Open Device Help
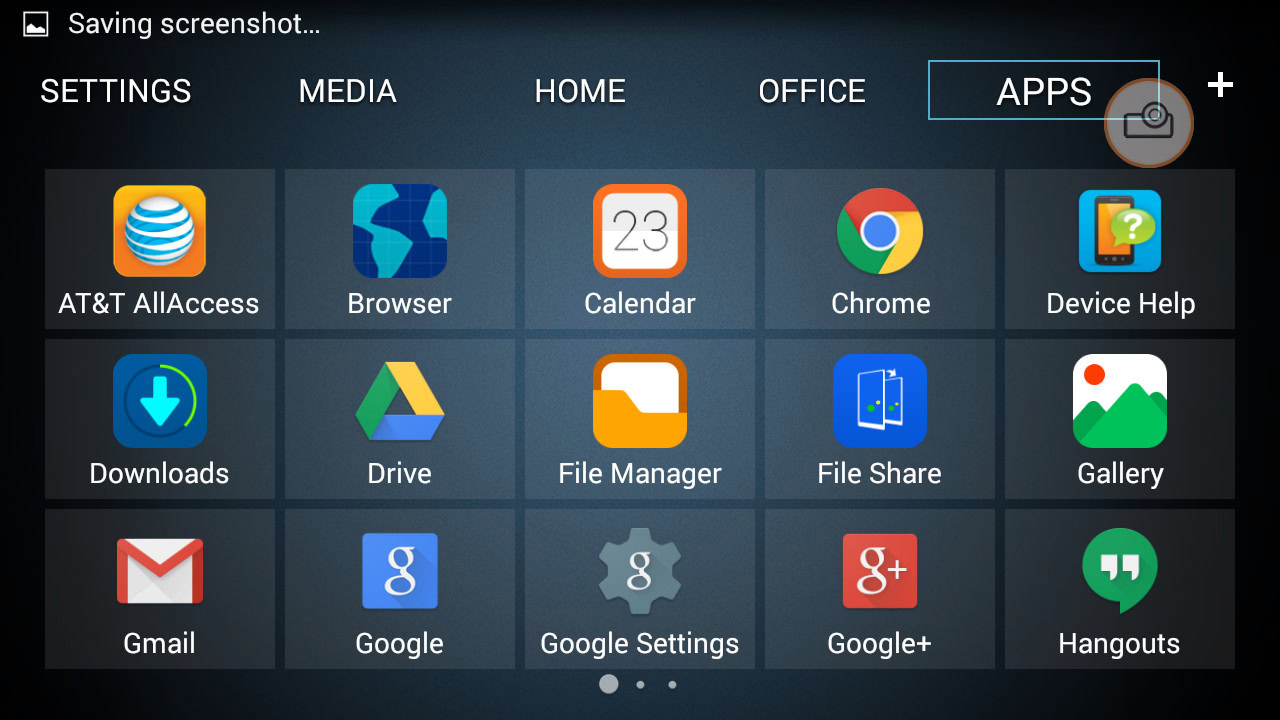Viewport: 1280px width, 720px height. point(1120,249)
